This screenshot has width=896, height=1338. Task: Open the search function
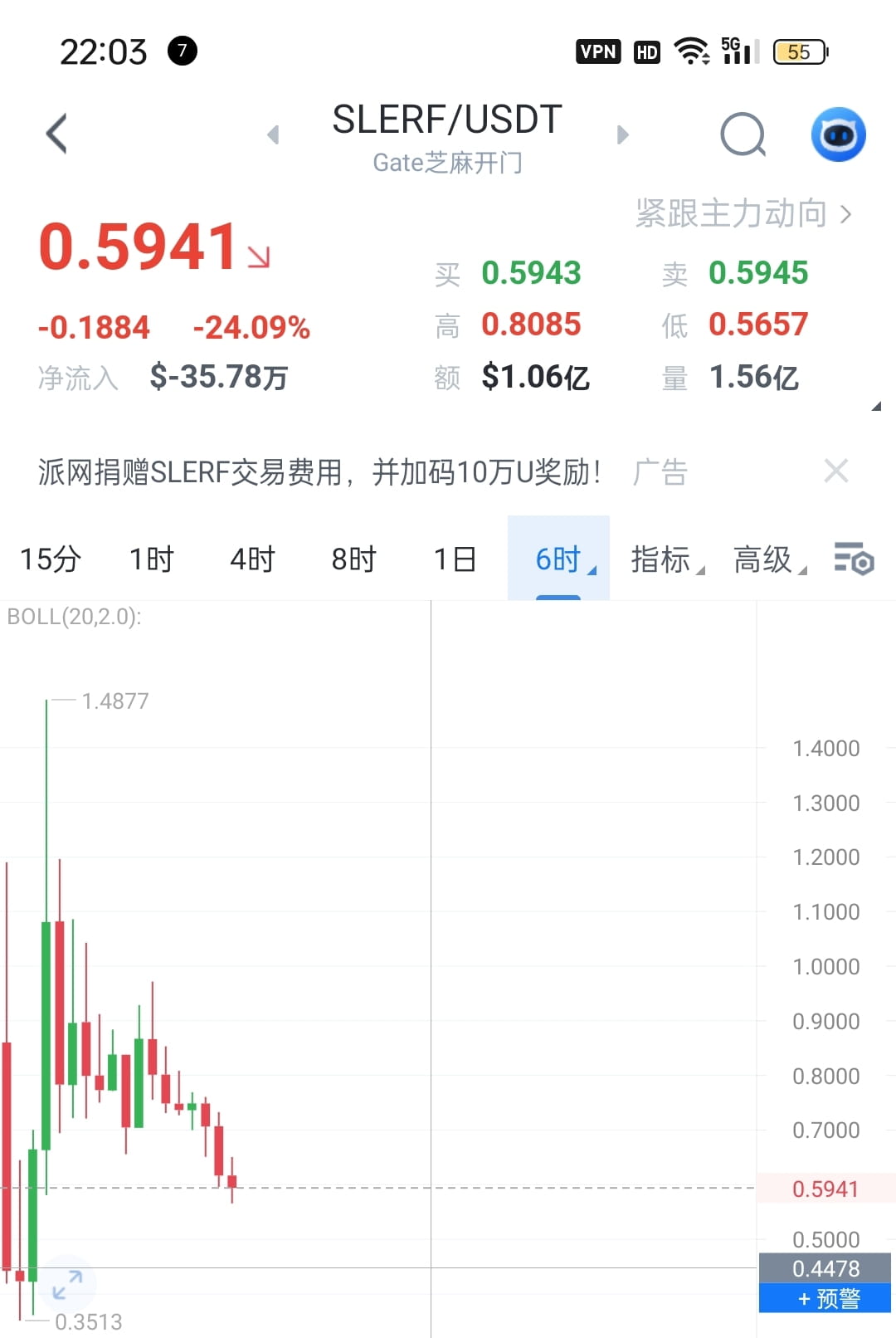743,135
